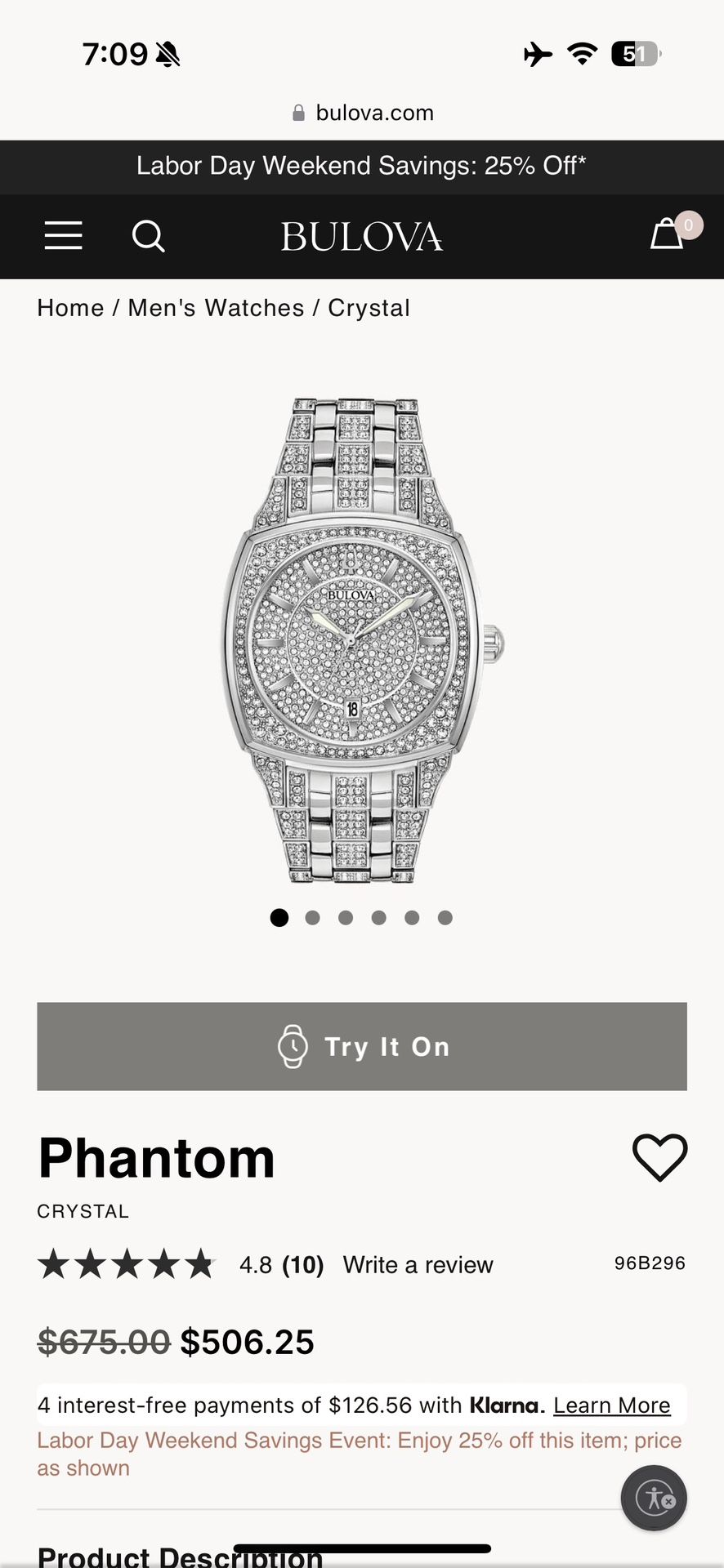Click the padlock icon beside bulova.com
The width and height of the screenshot is (724, 1568).
297,112
